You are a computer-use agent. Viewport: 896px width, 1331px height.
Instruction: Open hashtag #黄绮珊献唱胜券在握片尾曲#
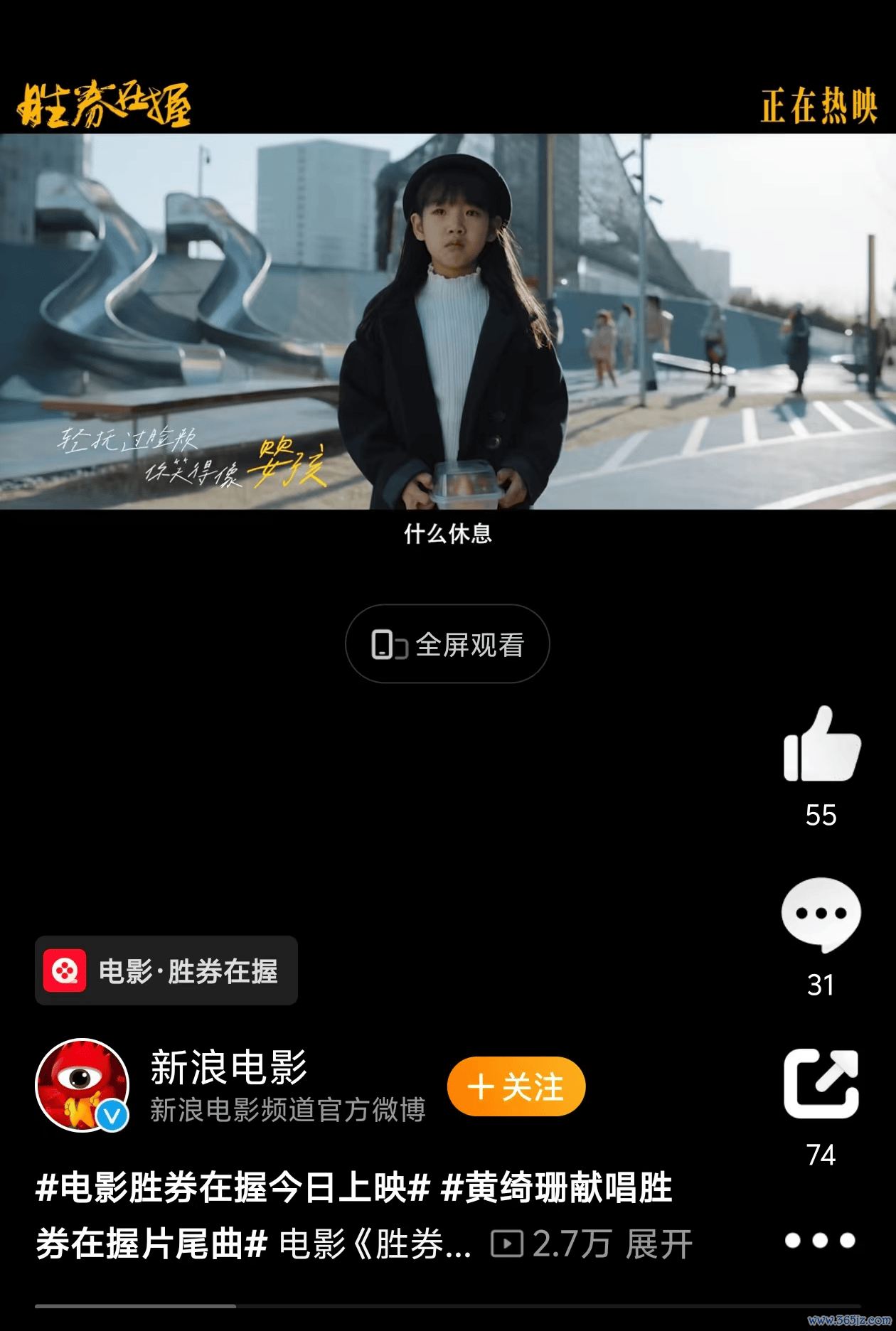[556, 1188]
